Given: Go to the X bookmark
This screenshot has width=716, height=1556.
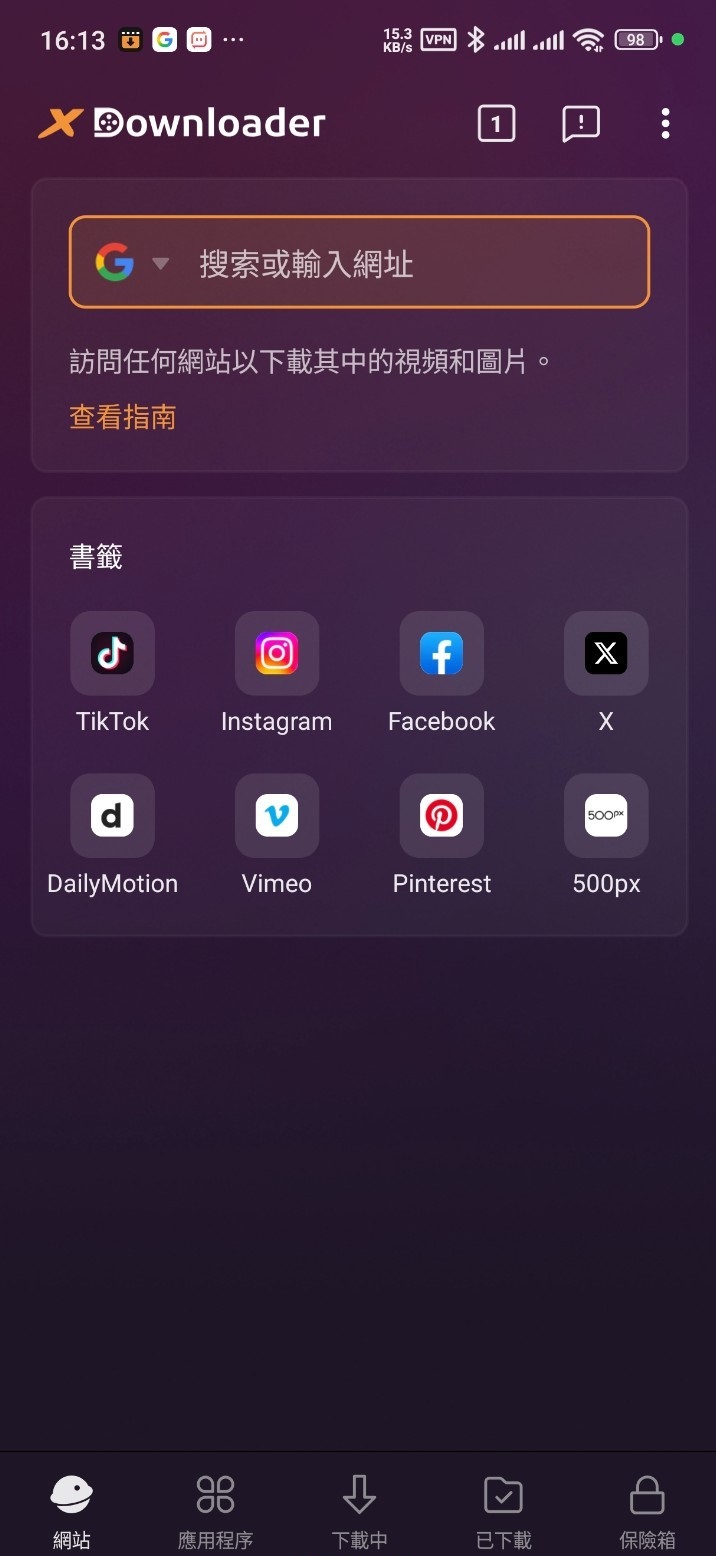Looking at the screenshot, I should [x=606, y=654].
